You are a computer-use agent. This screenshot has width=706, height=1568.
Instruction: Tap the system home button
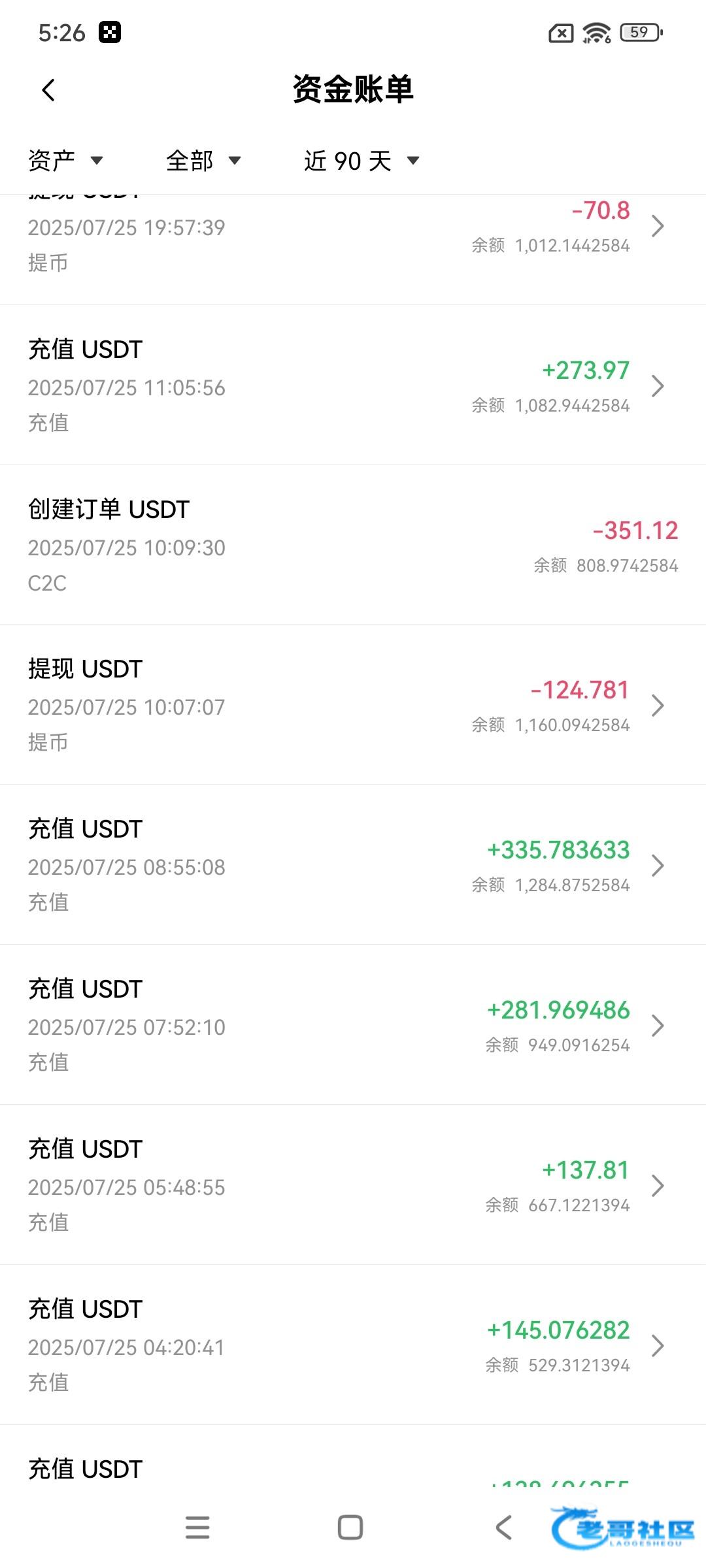pyautogui.click(x=350, y=1527)
